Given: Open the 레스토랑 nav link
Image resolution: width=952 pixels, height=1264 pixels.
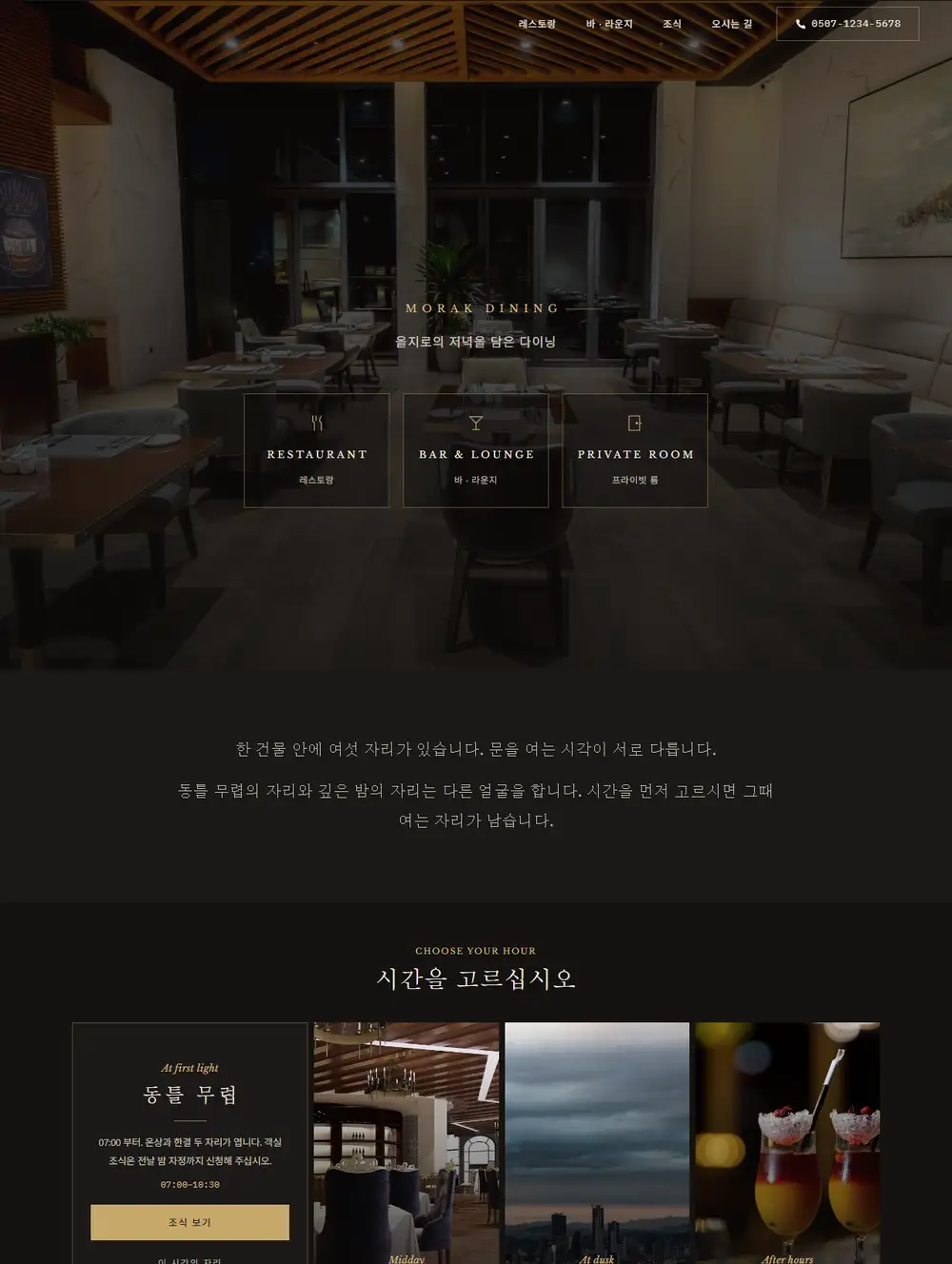Looking at the screenshot, I should coord(537,24).
